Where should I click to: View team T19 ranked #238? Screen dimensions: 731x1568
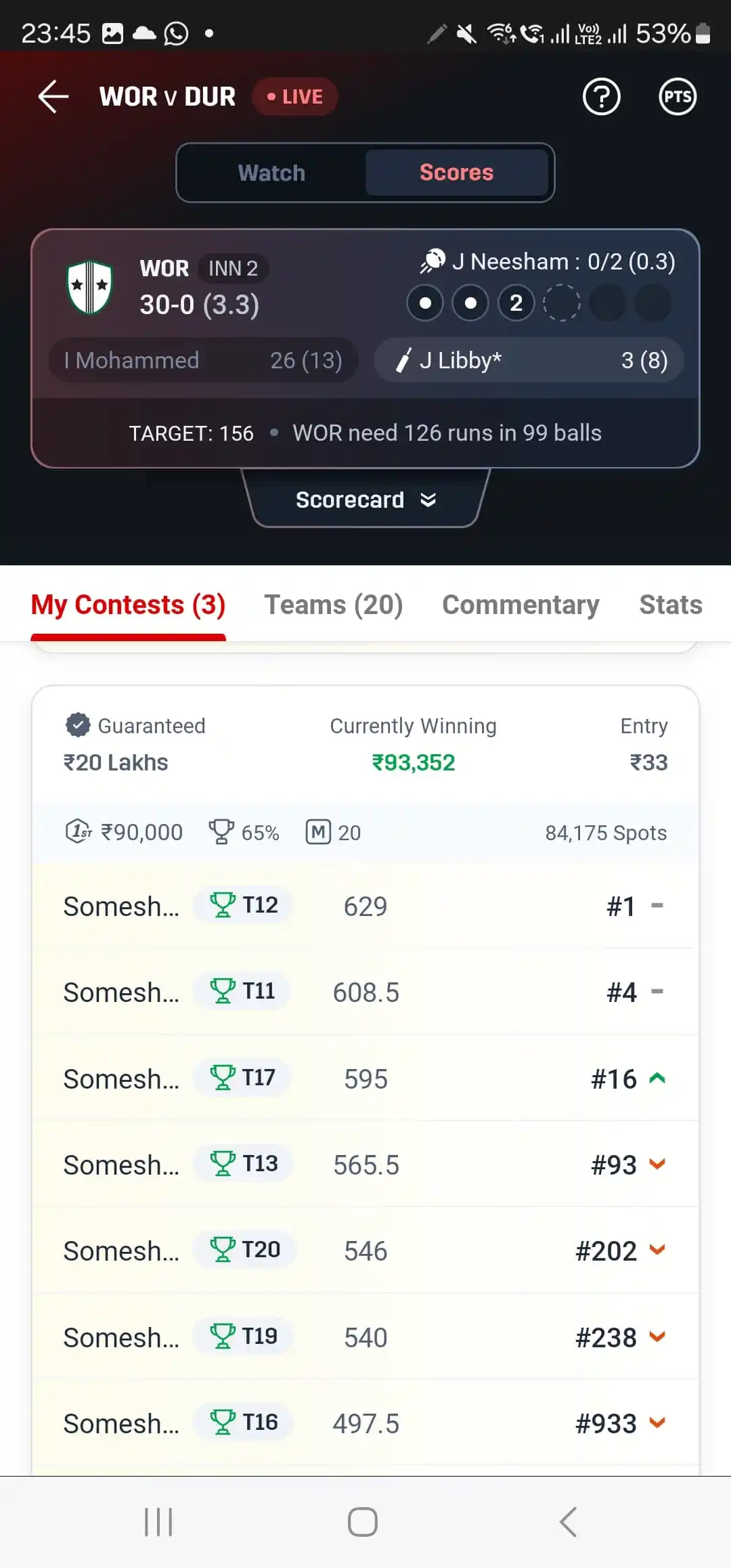point(365,1337)
